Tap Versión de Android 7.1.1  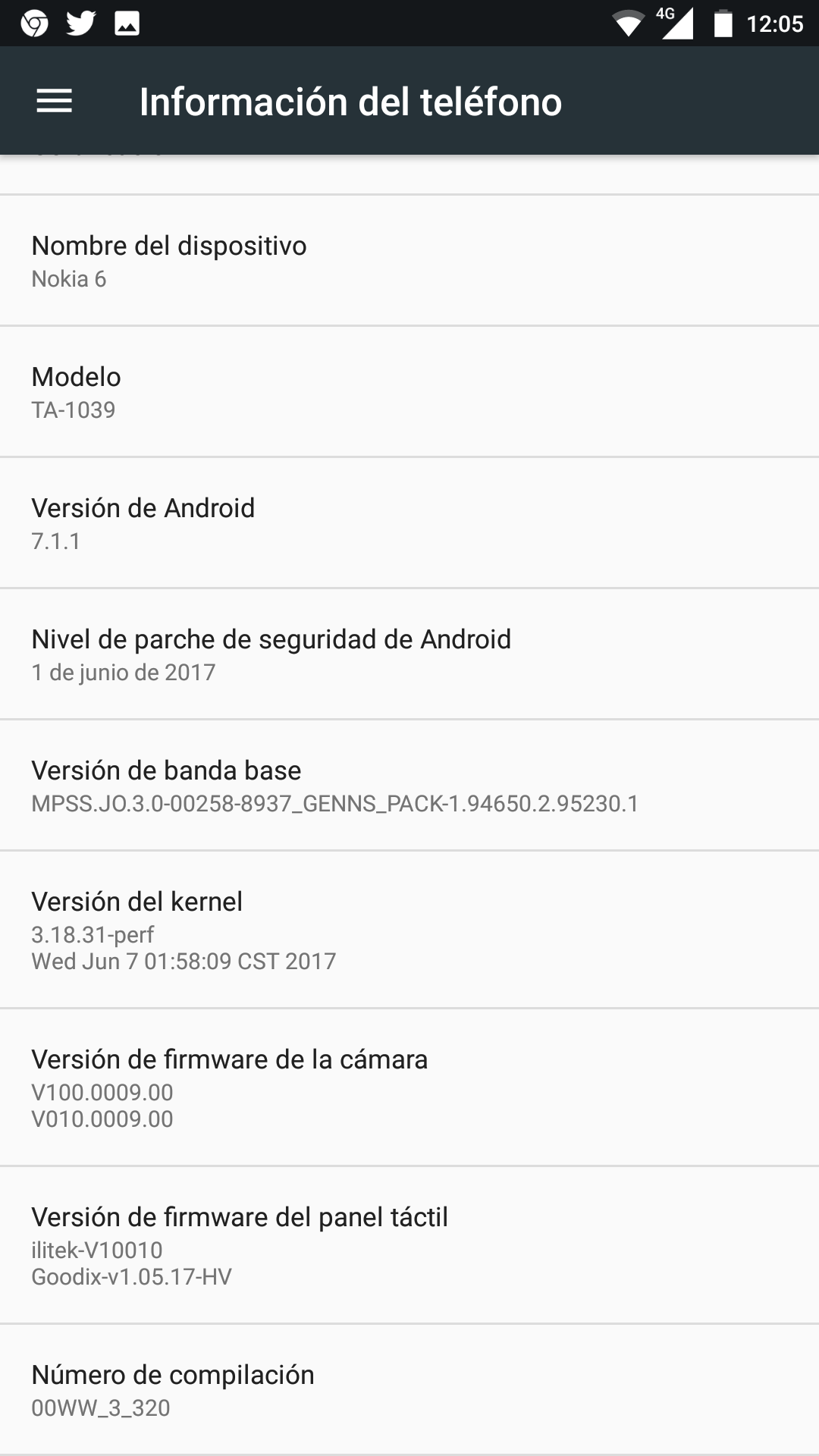click(409, 523)
